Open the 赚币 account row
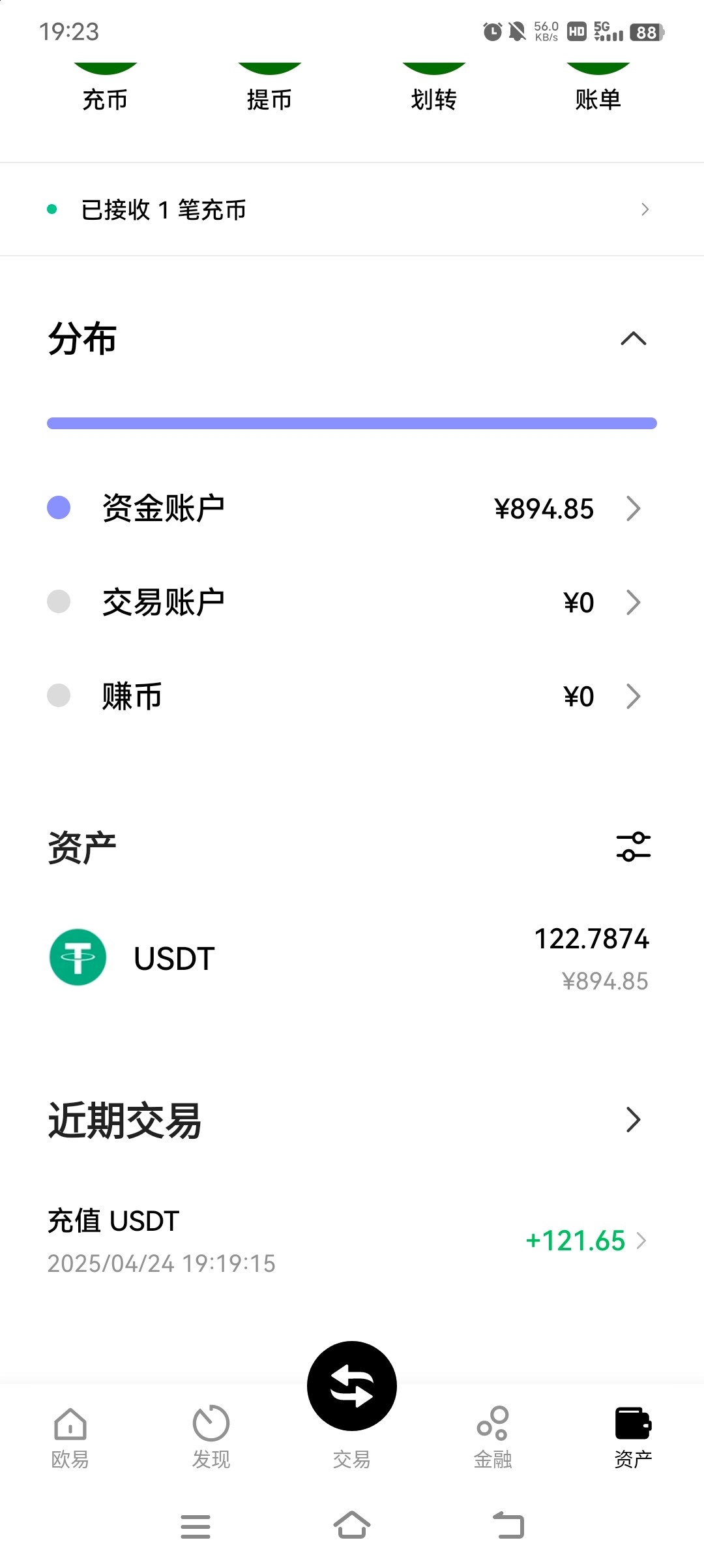704x1568 pixels. pyautogui.click(x=352, y=696)
